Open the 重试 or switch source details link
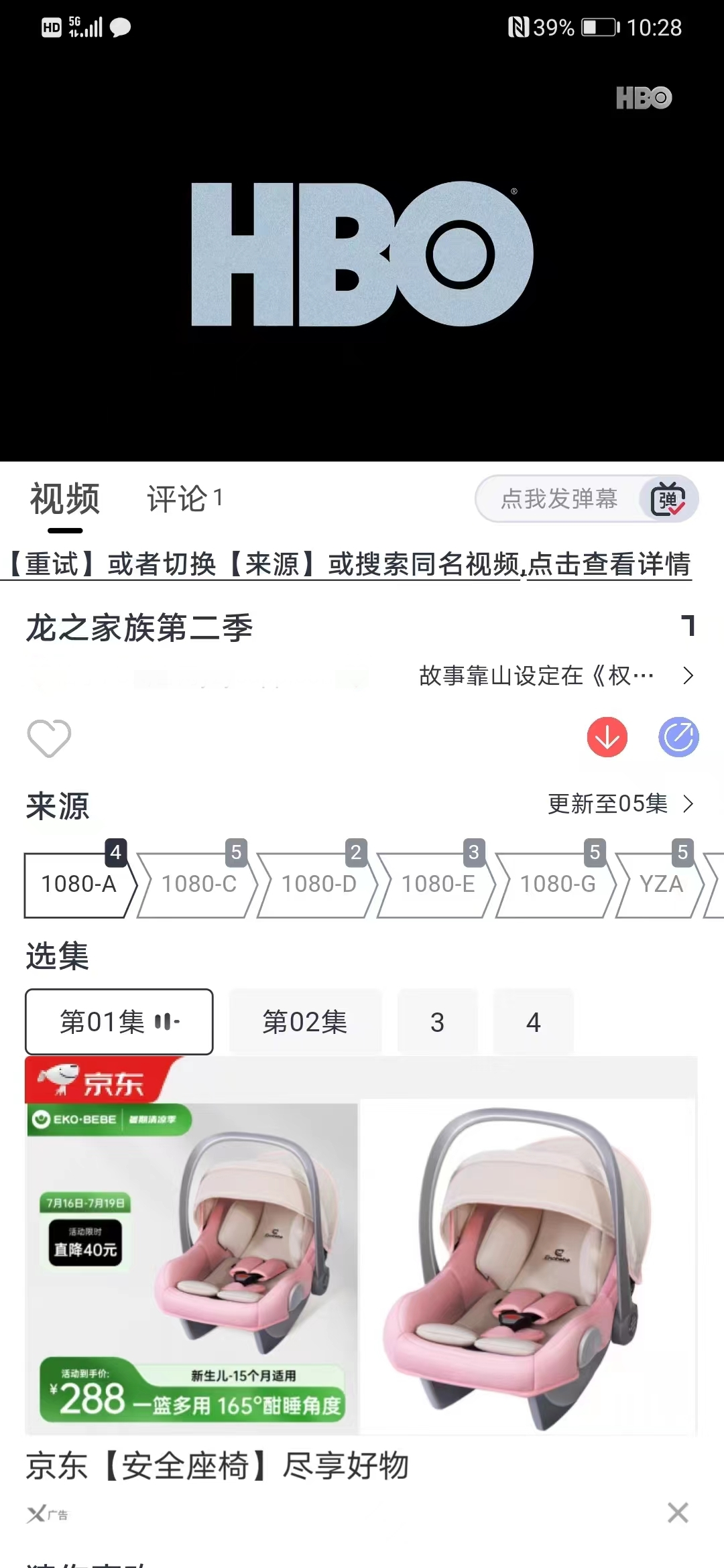 pyautogui.click(x=349, y=564)
